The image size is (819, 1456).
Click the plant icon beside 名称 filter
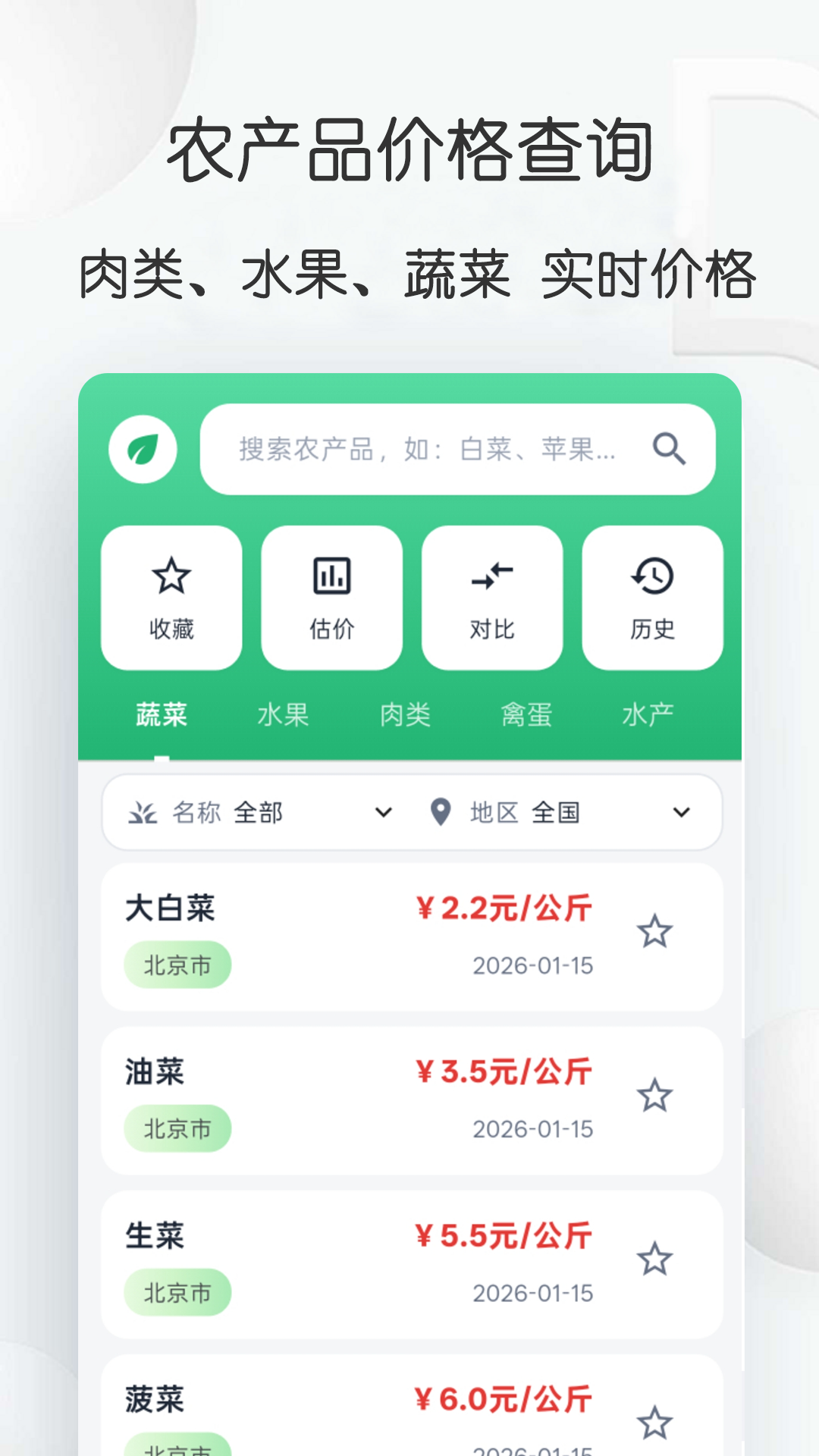point(143,812)
